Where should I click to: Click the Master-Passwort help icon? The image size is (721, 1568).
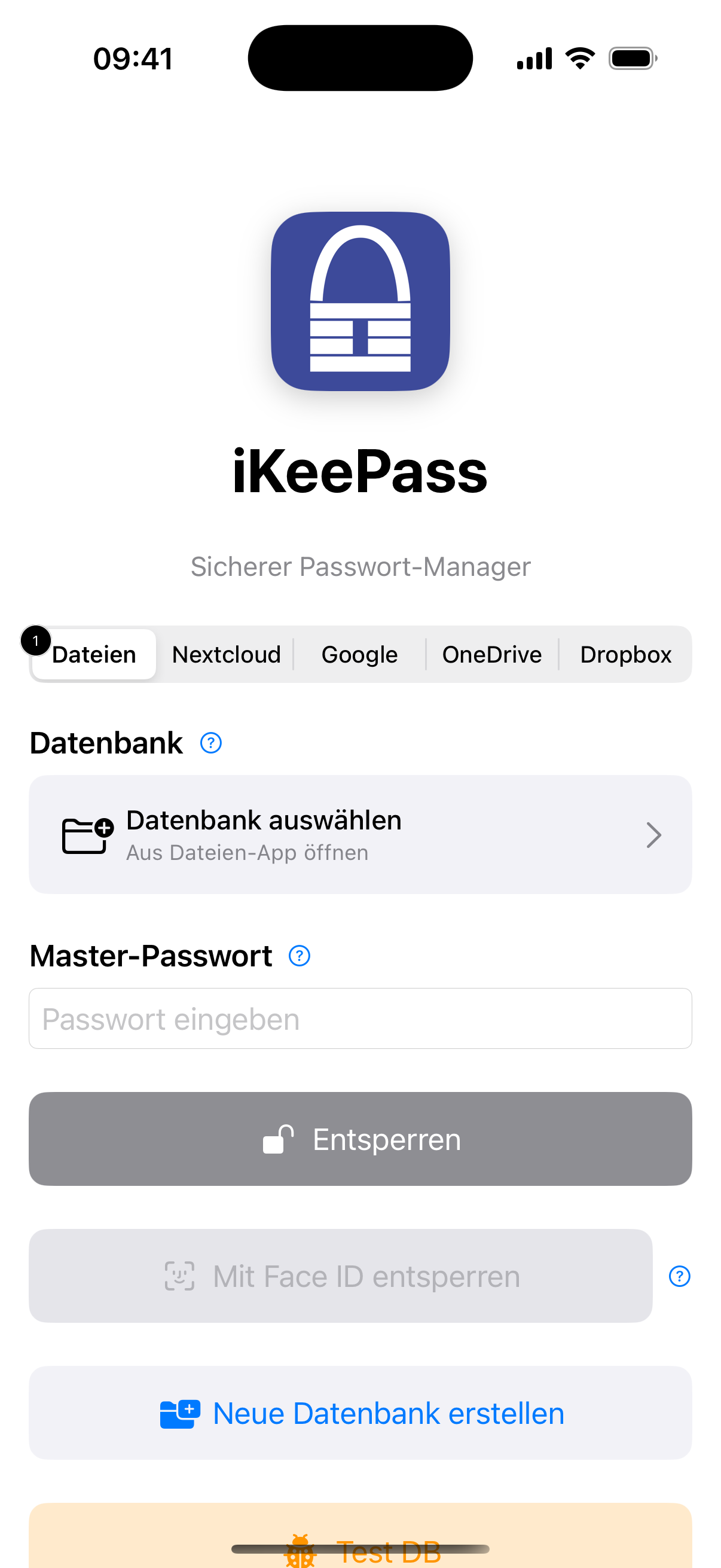299,956
